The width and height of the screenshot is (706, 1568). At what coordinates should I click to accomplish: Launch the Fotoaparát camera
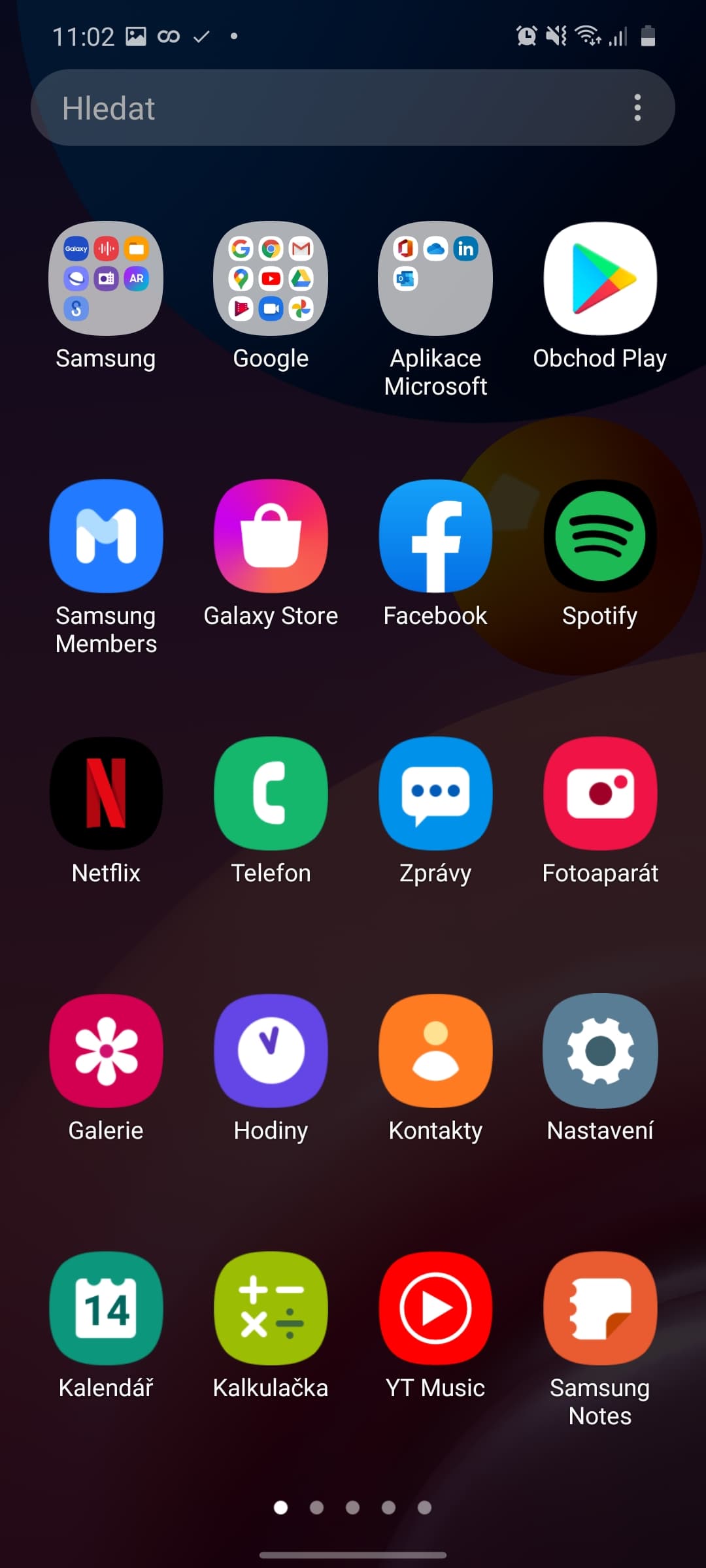[x=600, y=793]
